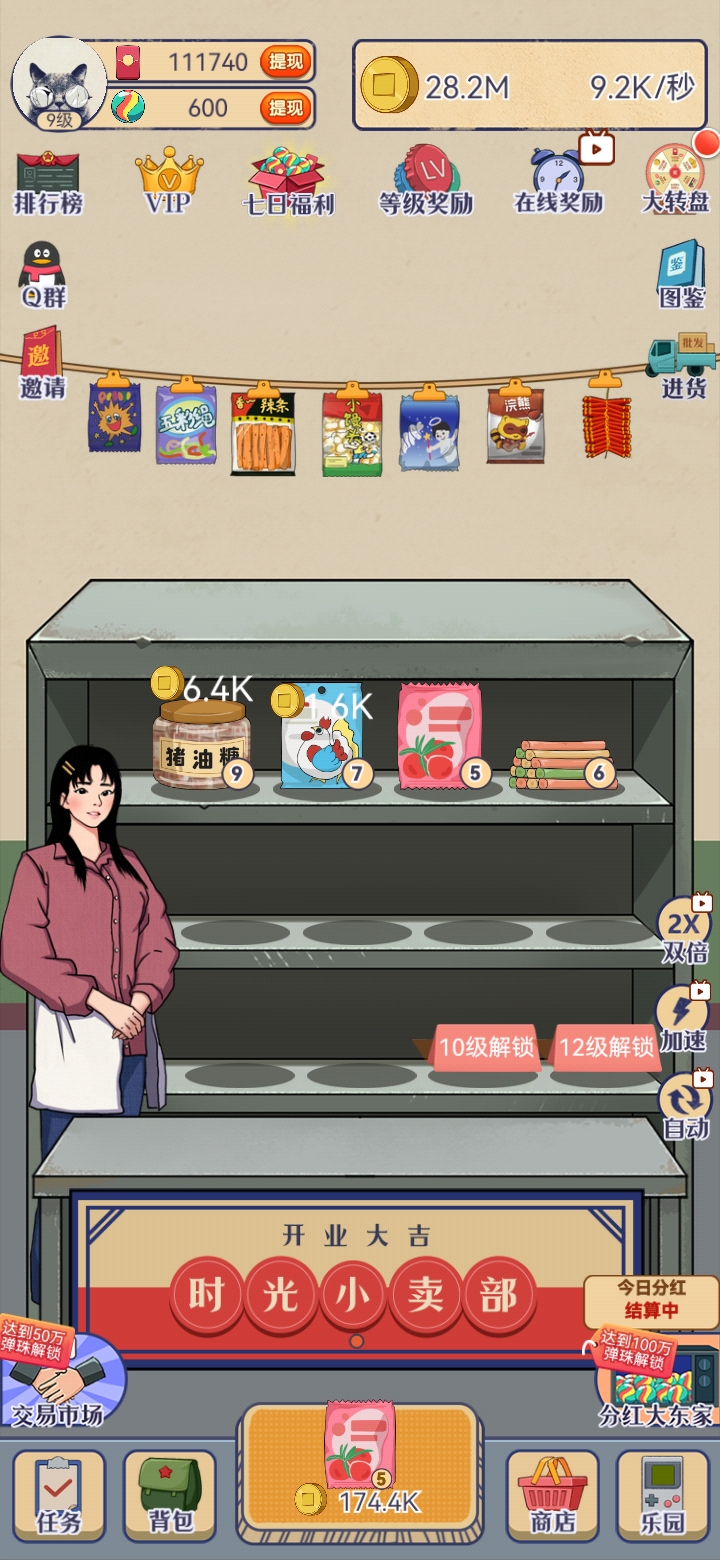Open 七日福利 gift box
The image size is (720, 1560).
coord(288,181)
